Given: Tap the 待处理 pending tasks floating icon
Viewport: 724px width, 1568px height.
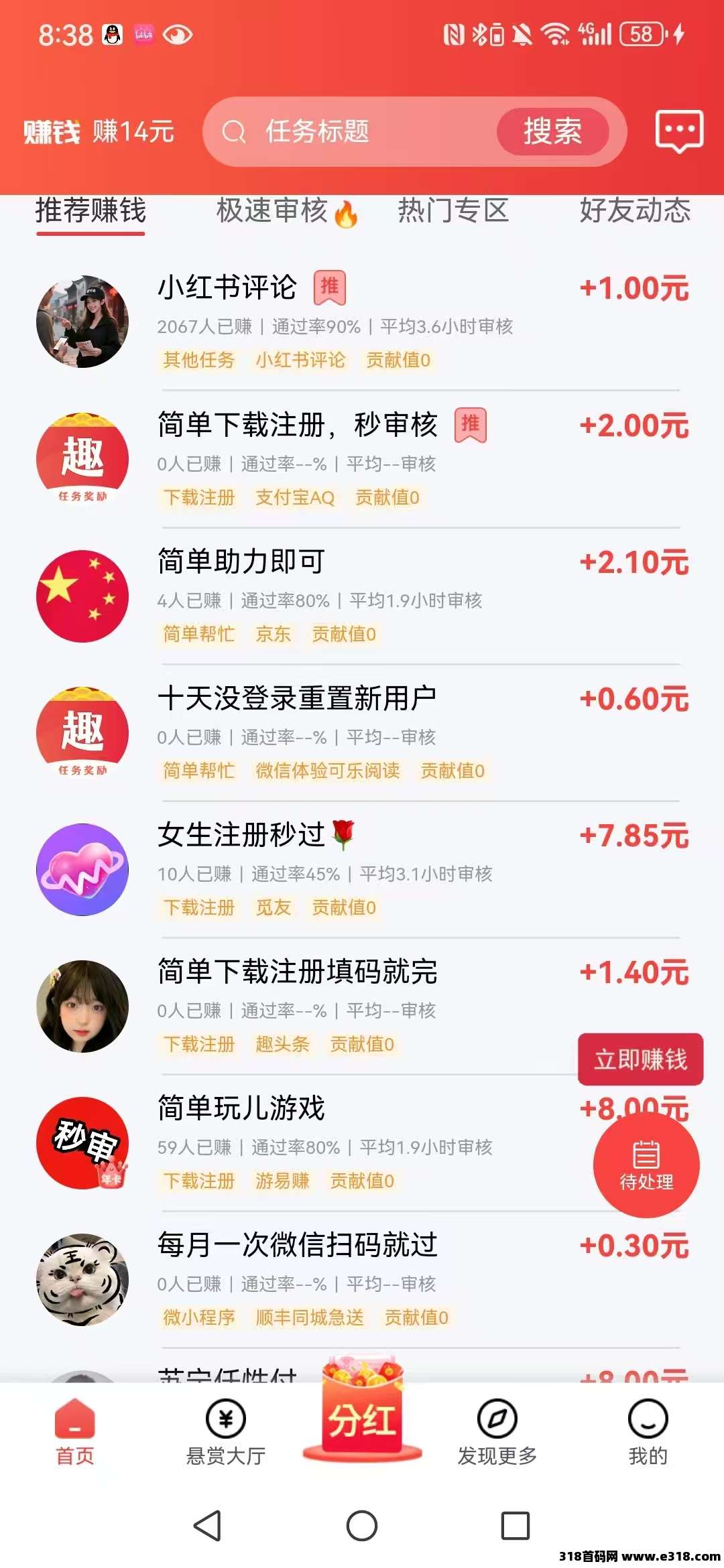Looking at the screenshot, I should [x=646, y=1165].
